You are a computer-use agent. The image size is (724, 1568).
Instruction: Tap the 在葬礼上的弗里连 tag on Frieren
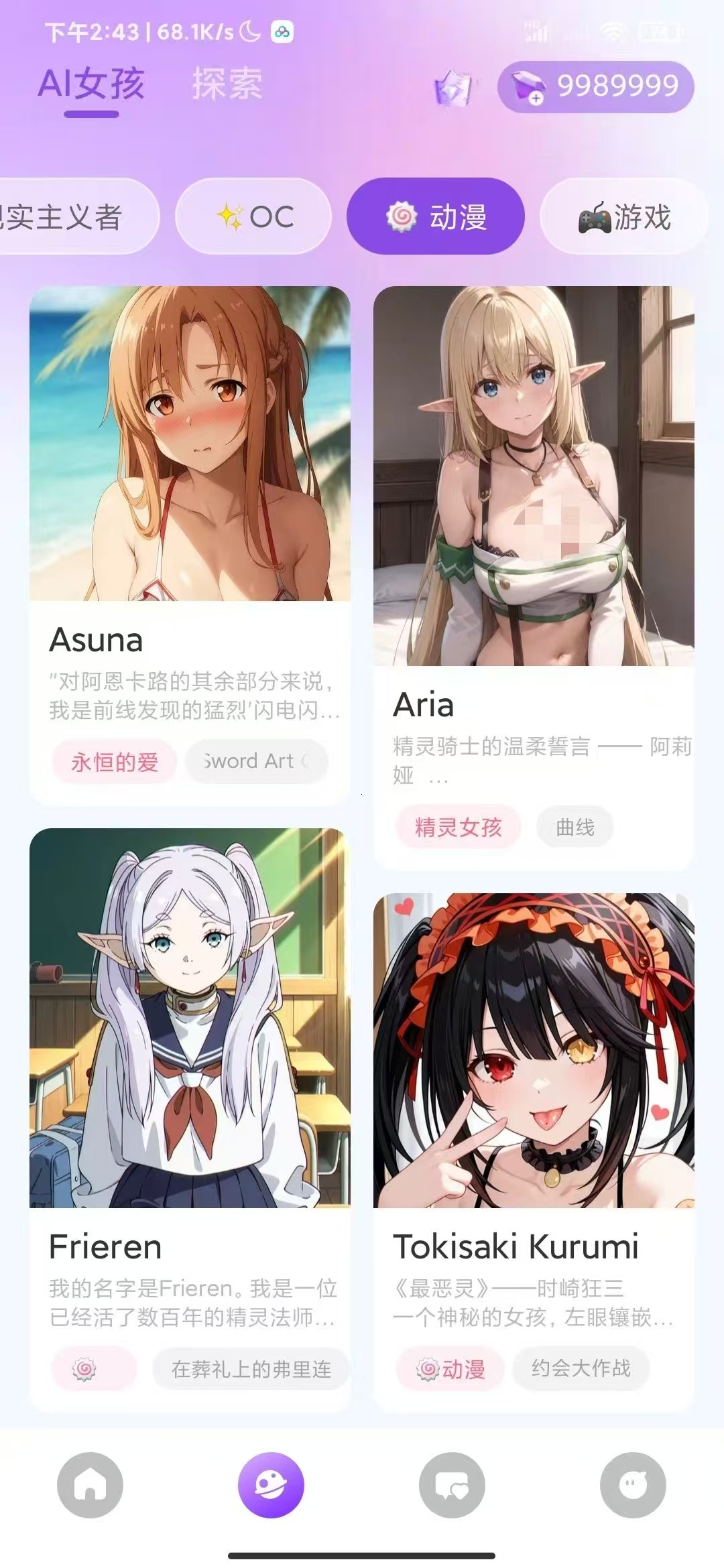coord(251,1370)
